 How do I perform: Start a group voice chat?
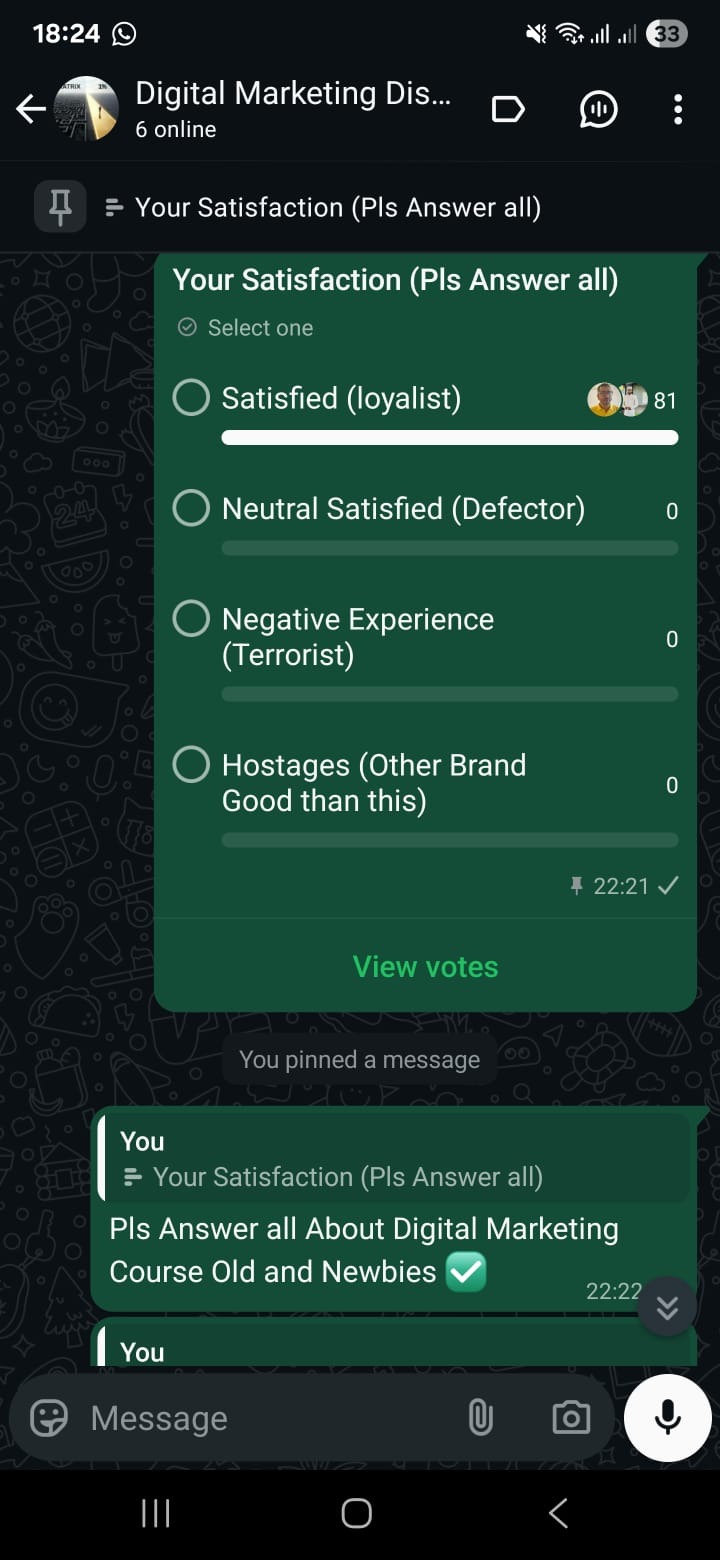(598, 109)
